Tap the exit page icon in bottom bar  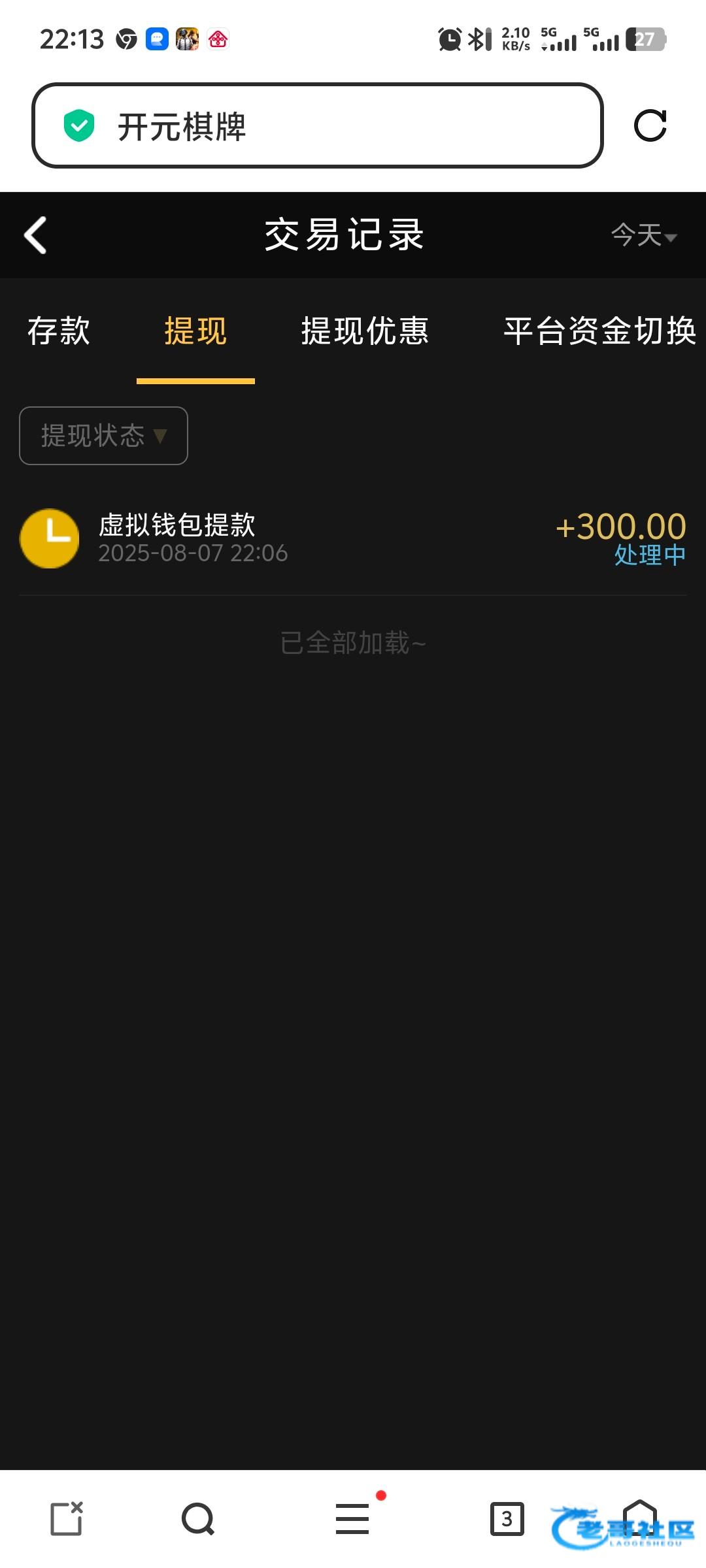coord(67,1518)
